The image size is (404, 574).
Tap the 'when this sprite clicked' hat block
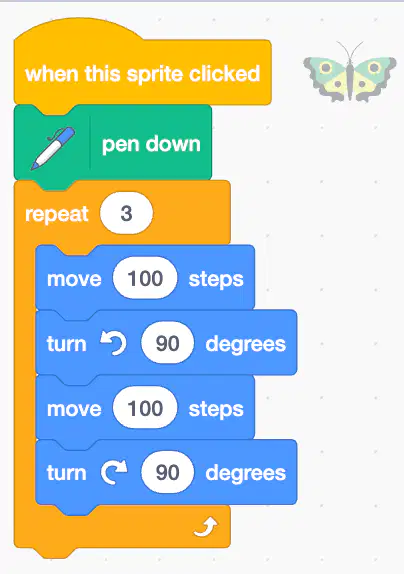pos(142,73)
